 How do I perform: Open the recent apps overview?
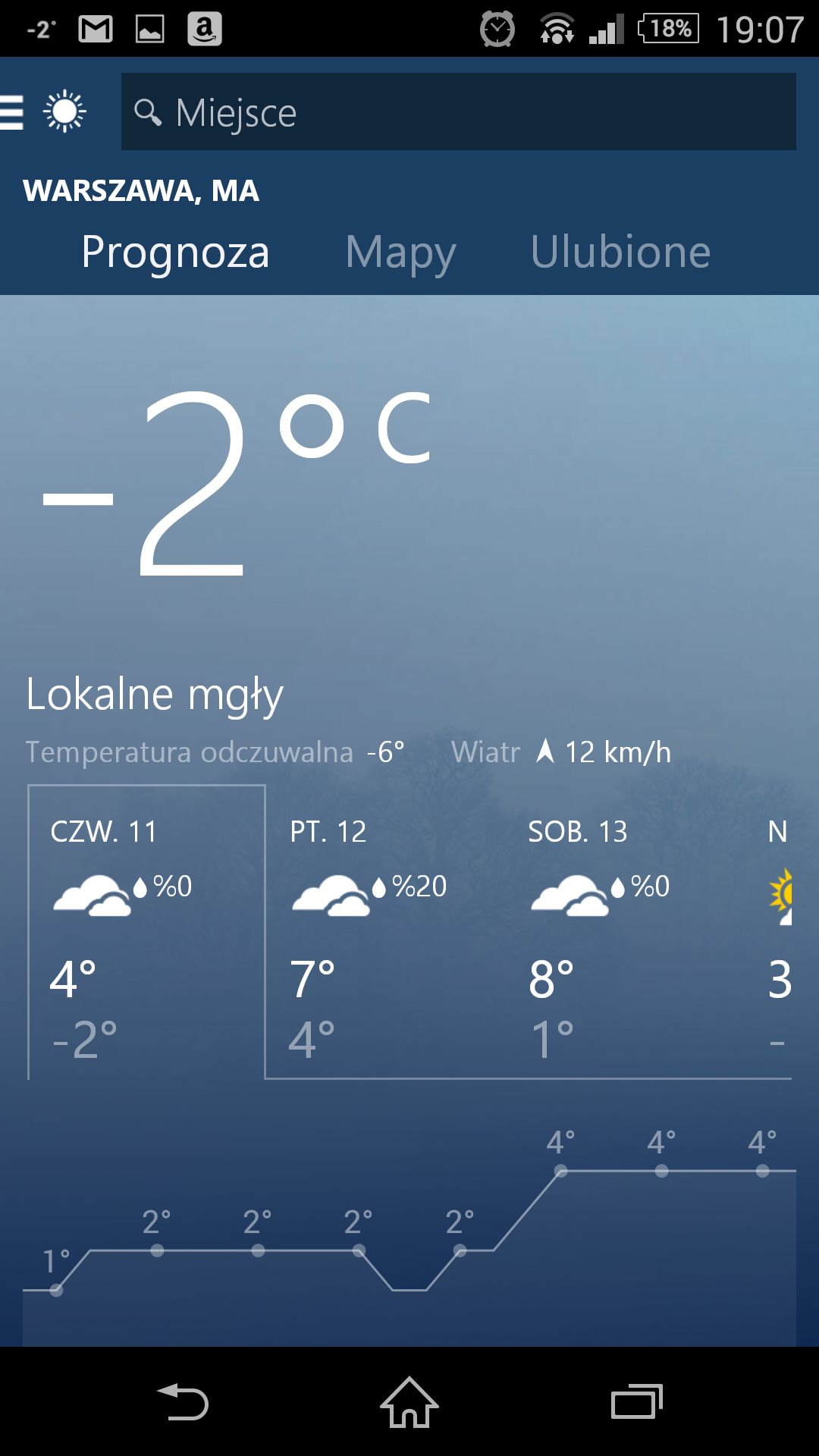point(637,1401)
